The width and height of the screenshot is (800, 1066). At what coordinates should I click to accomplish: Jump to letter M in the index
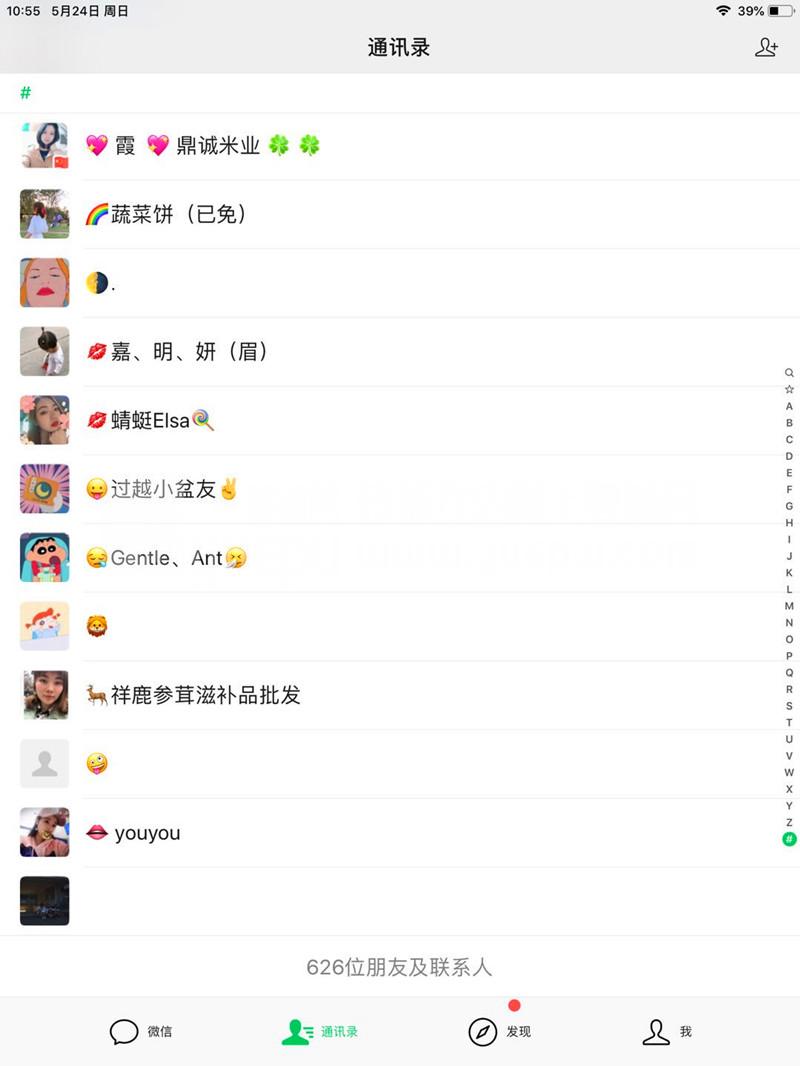789,606
